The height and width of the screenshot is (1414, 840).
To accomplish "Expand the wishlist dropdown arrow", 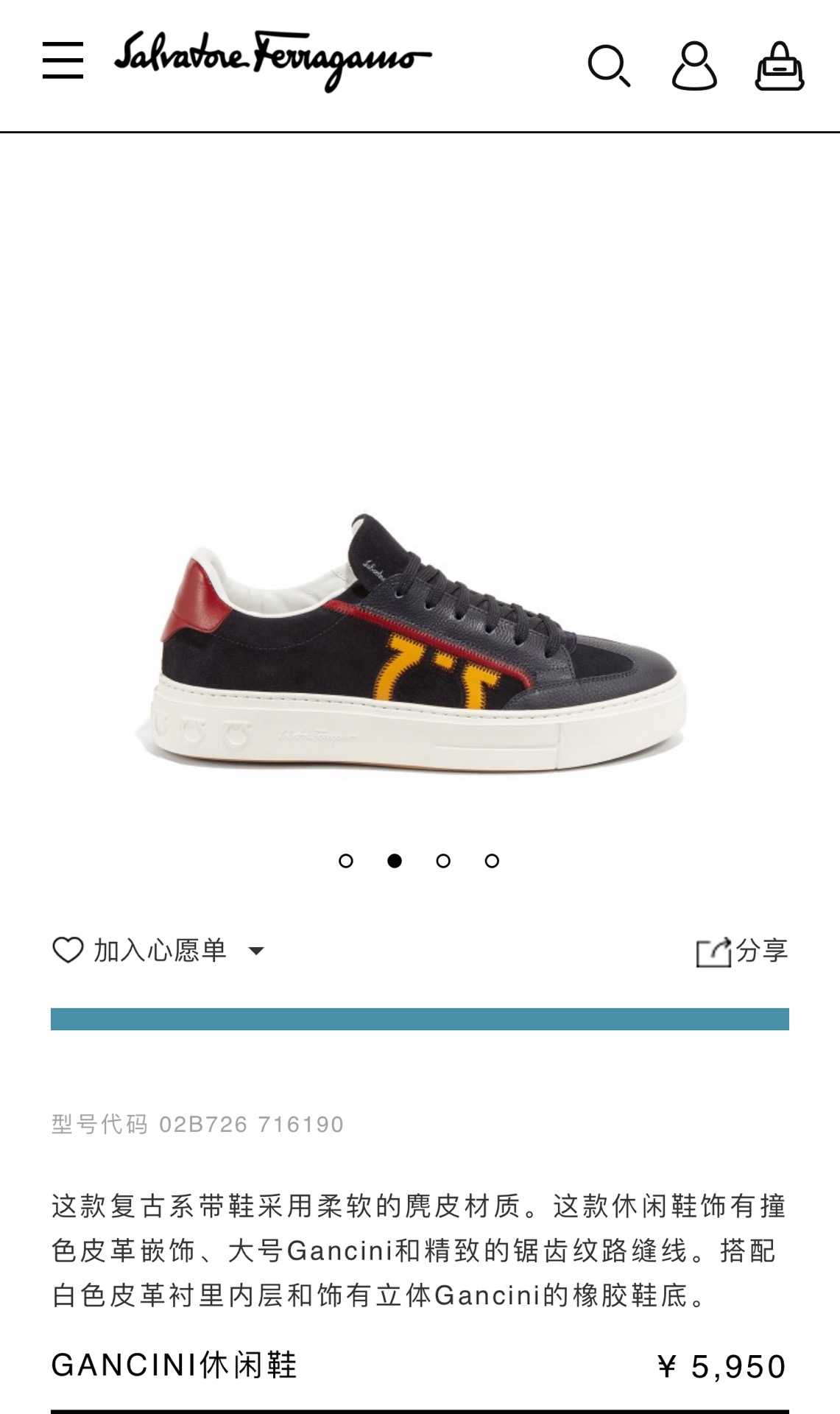I will [256, 951].
